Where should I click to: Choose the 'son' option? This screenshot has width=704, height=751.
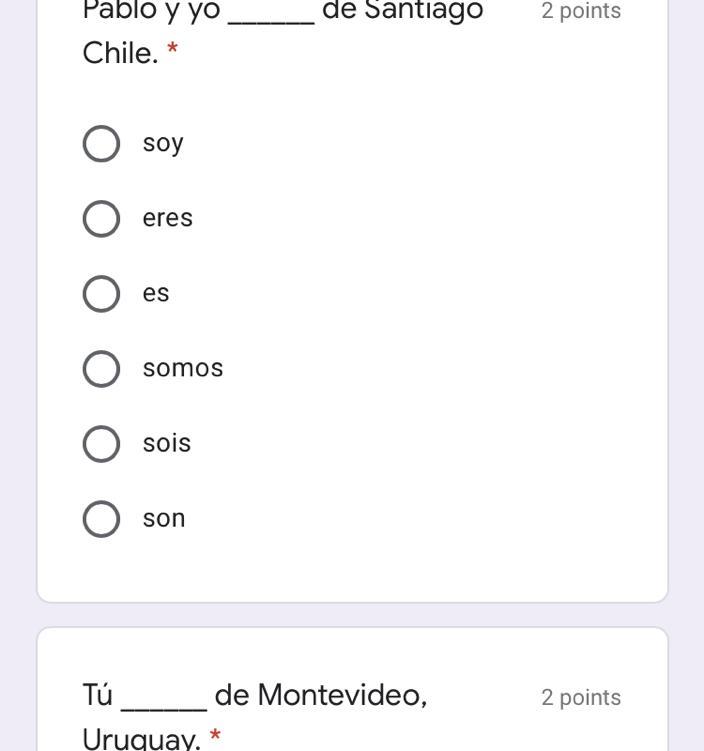101,518
